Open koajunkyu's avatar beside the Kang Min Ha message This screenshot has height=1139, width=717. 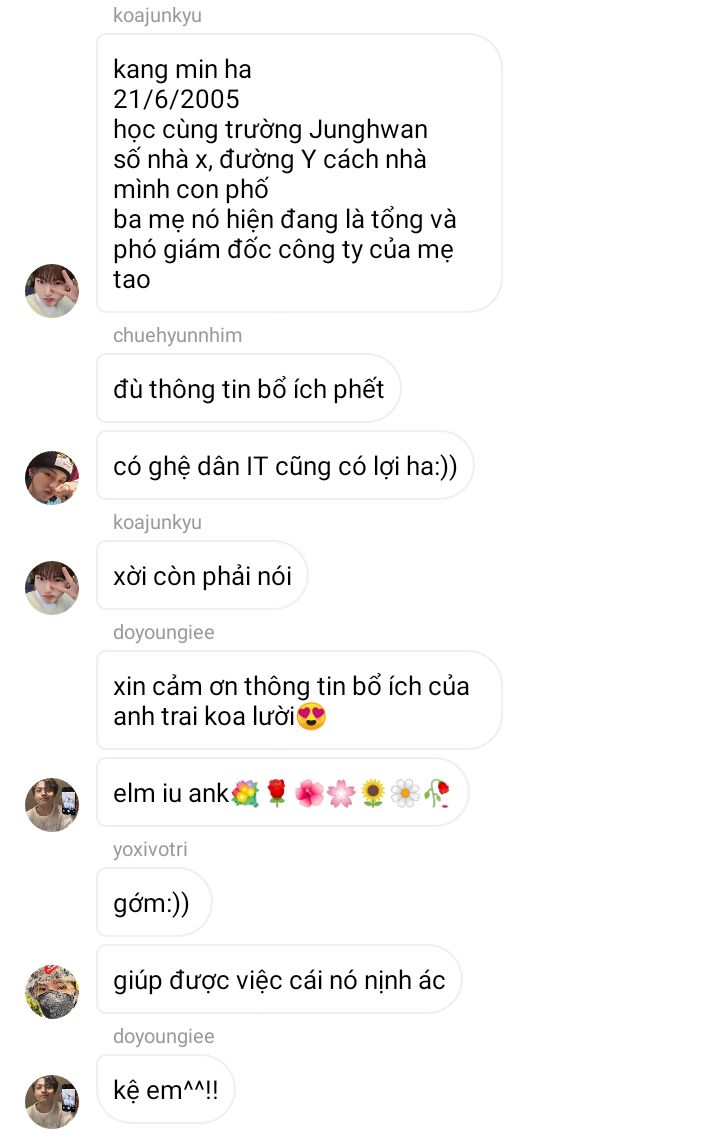[52, 291]
